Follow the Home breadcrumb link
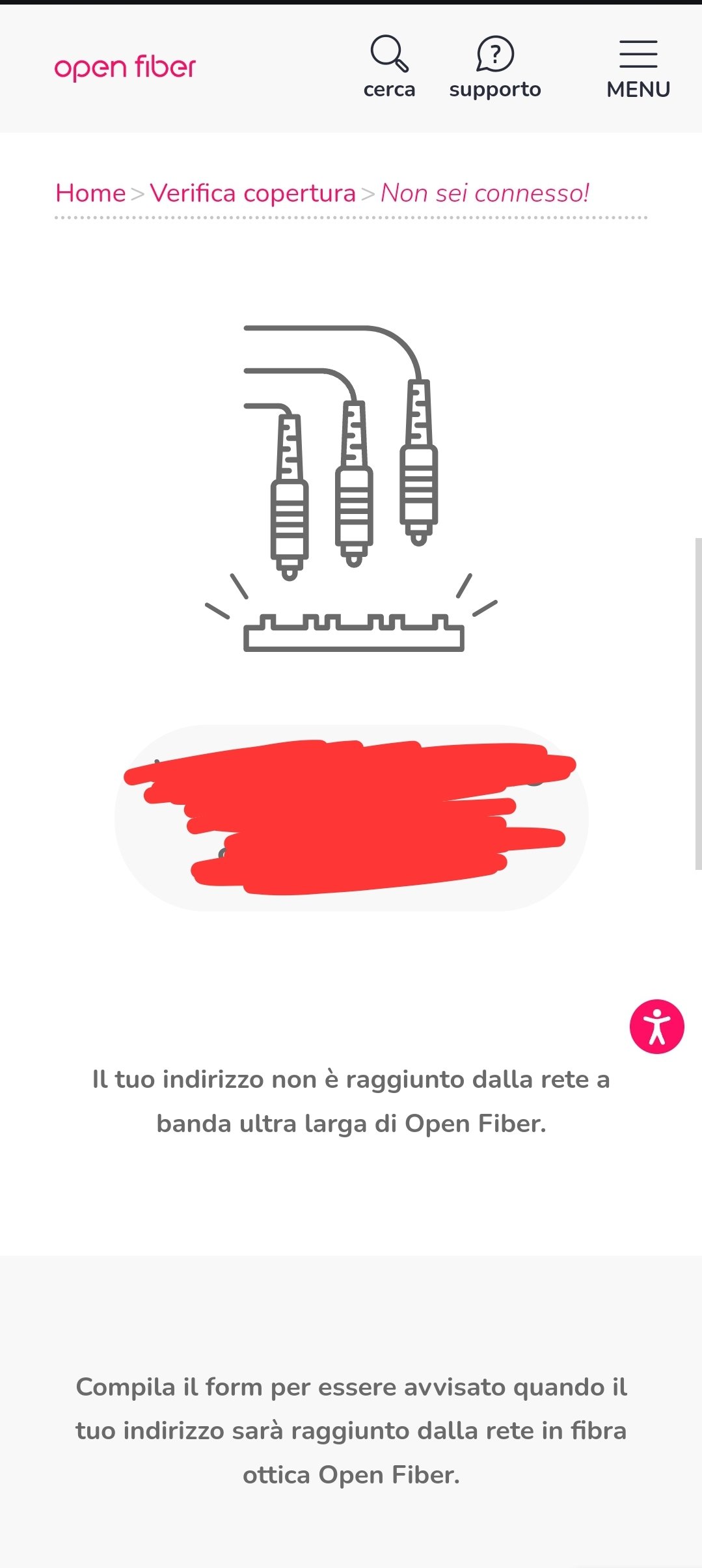The width and height of the screenshot is (702, 1568). pos(90,193)
